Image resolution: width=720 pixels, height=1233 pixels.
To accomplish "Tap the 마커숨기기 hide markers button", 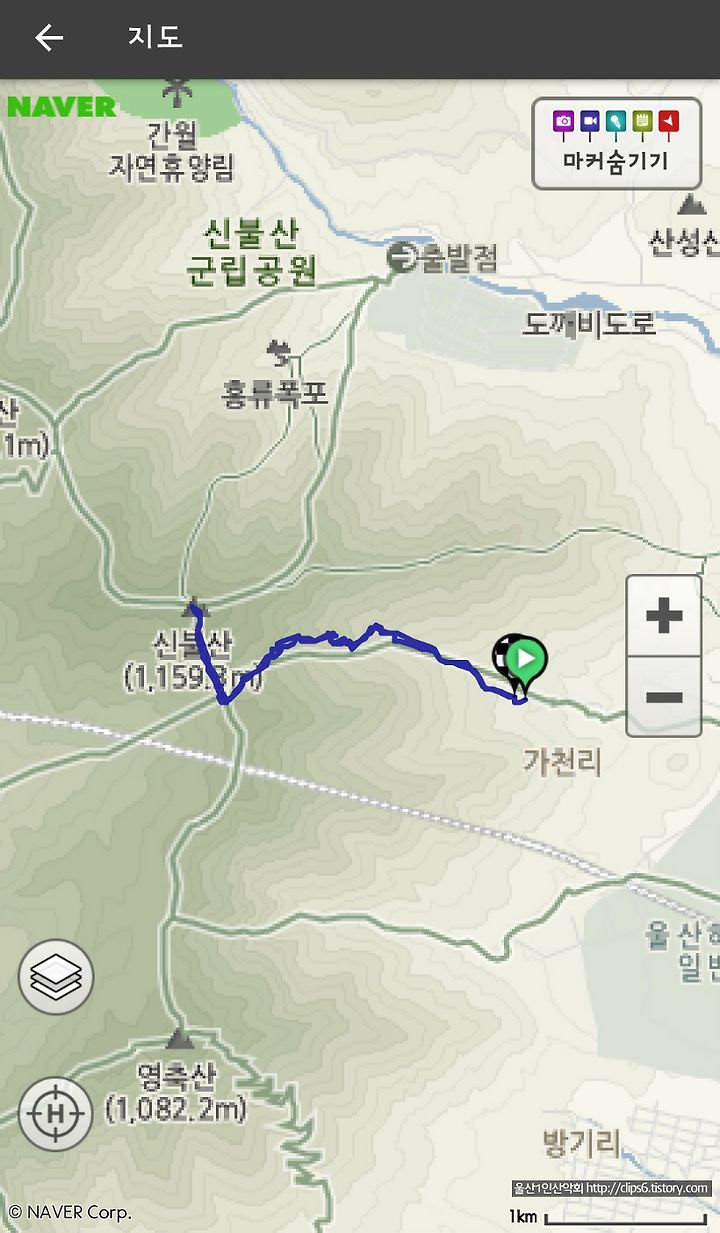I will [x=616, y=144].
